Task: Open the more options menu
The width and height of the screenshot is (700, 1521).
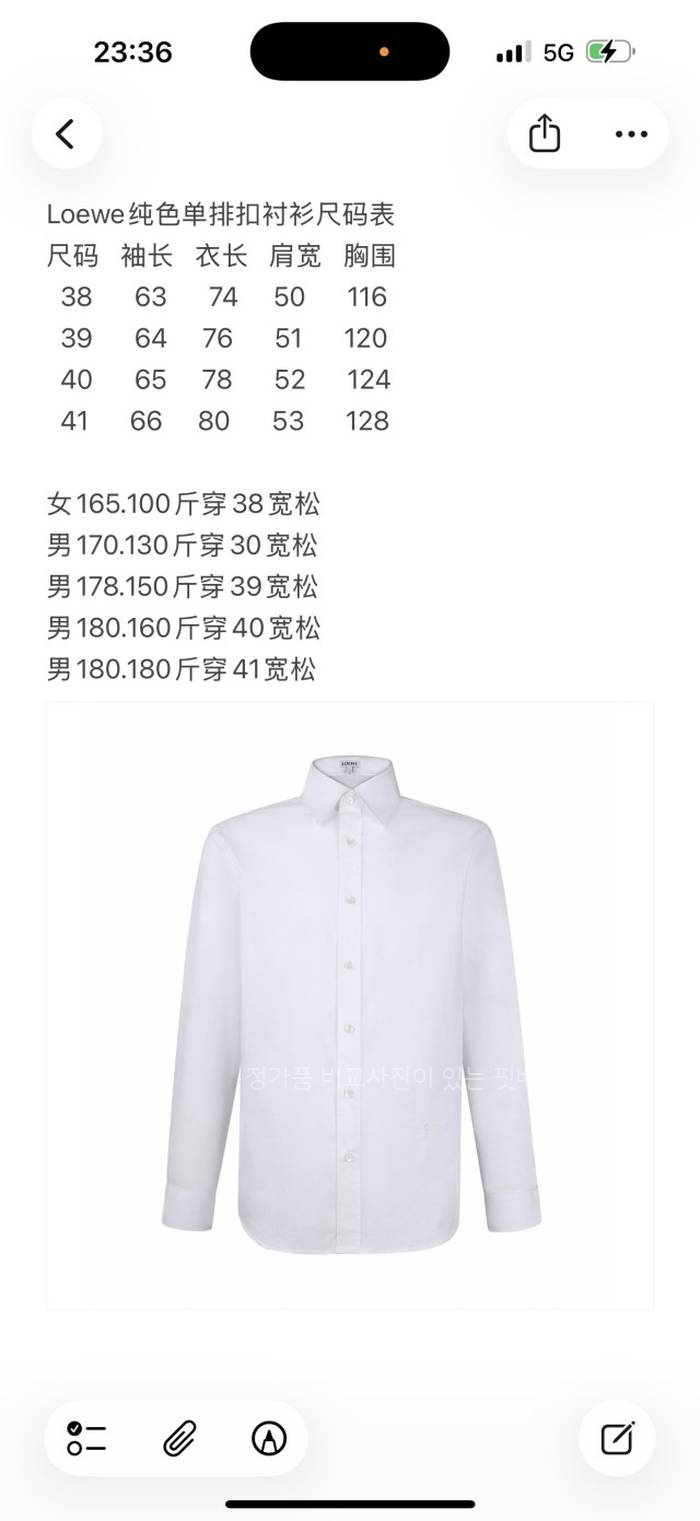Action: [631, 134]
